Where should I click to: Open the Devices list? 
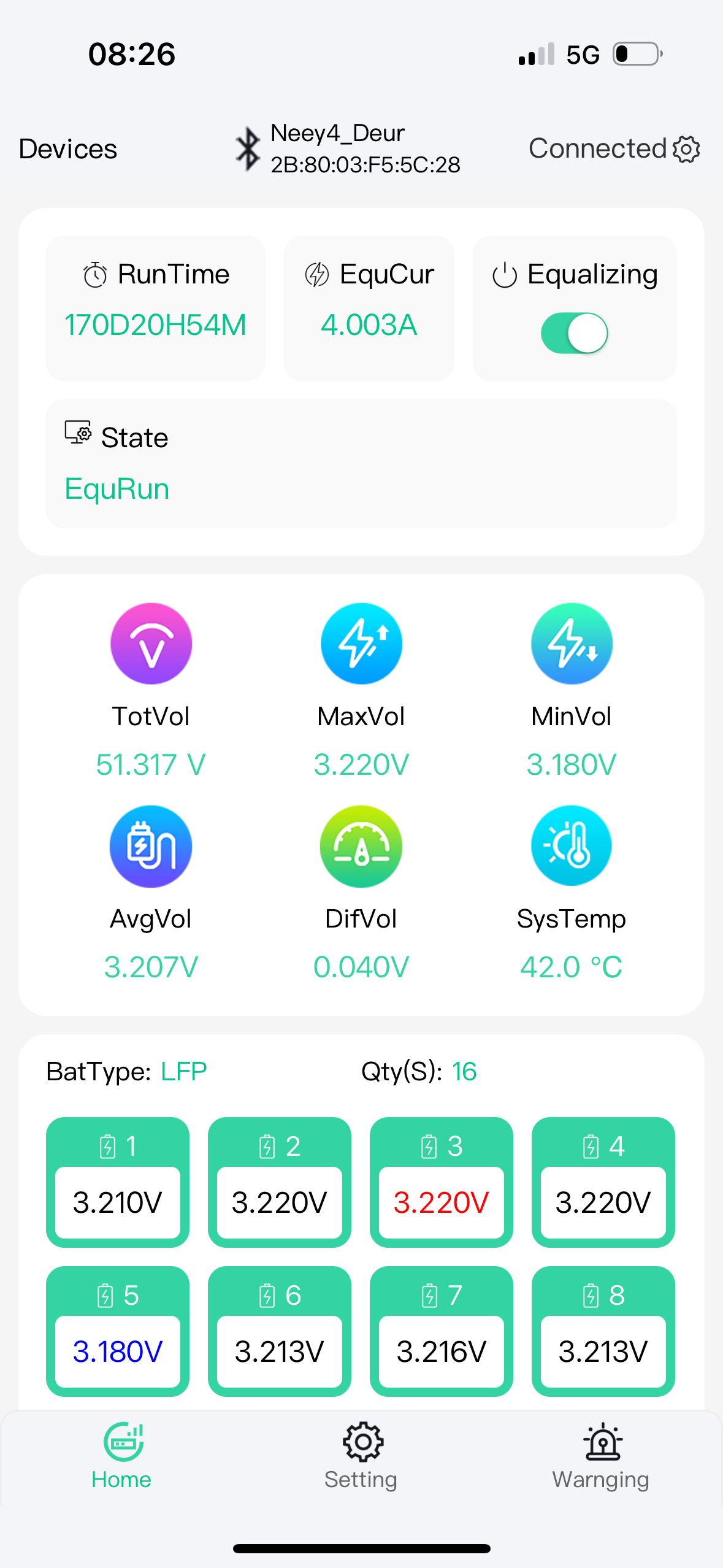68,149
